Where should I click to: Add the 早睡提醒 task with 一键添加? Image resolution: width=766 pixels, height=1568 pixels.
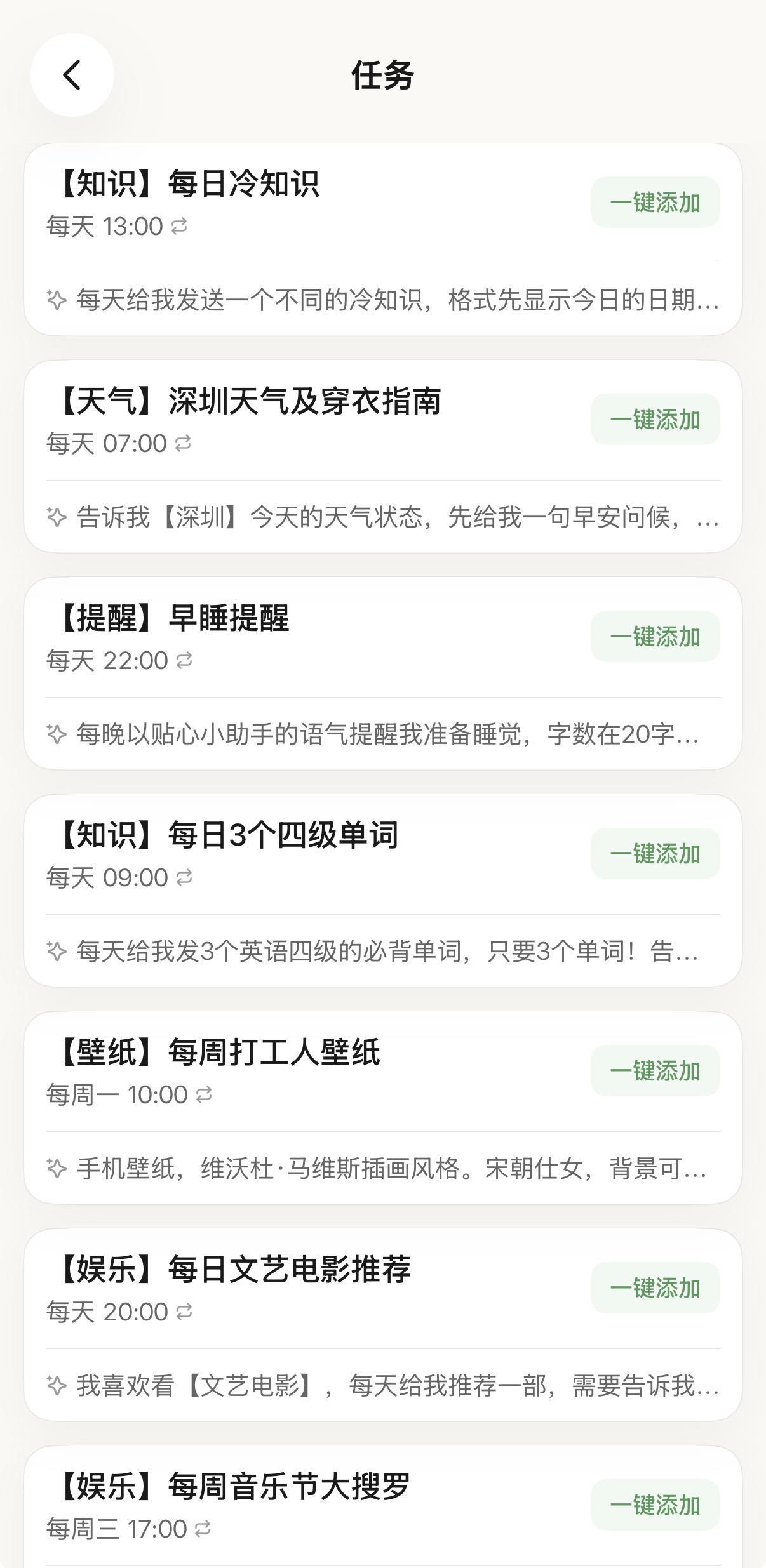pos(655,637)
